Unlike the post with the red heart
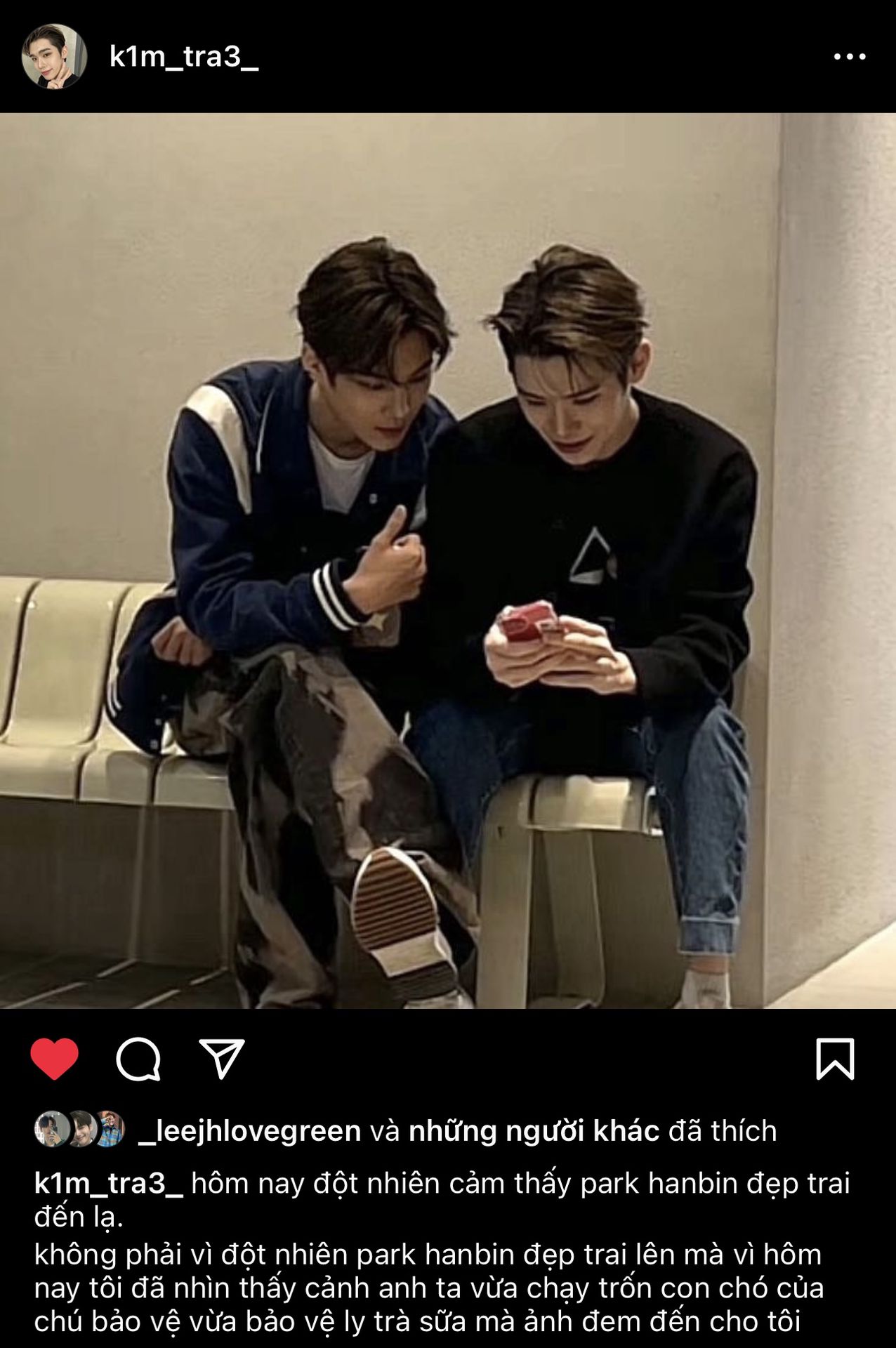Viewport: 896px width, 1348px height. 54,1058
